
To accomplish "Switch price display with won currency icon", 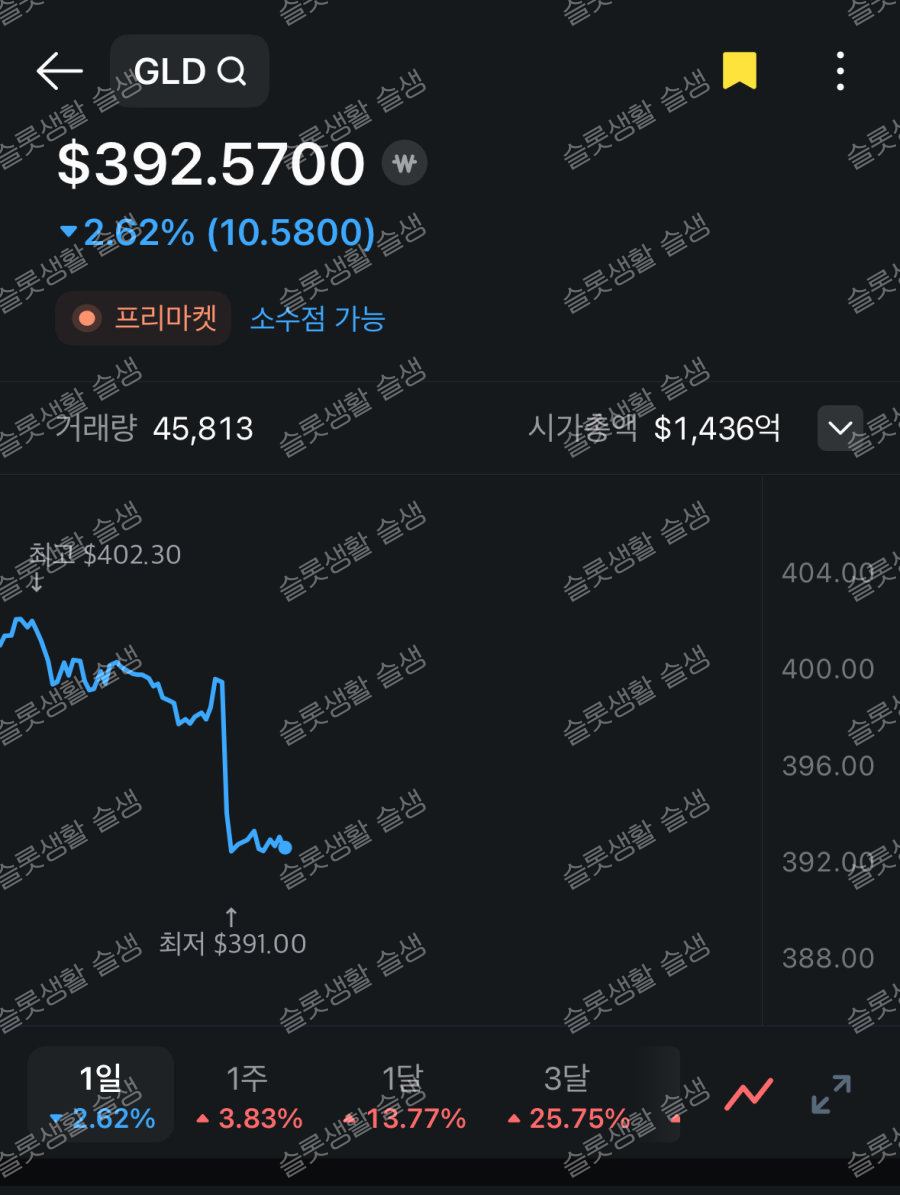I will pyautogui.click(x=404, y=164).
